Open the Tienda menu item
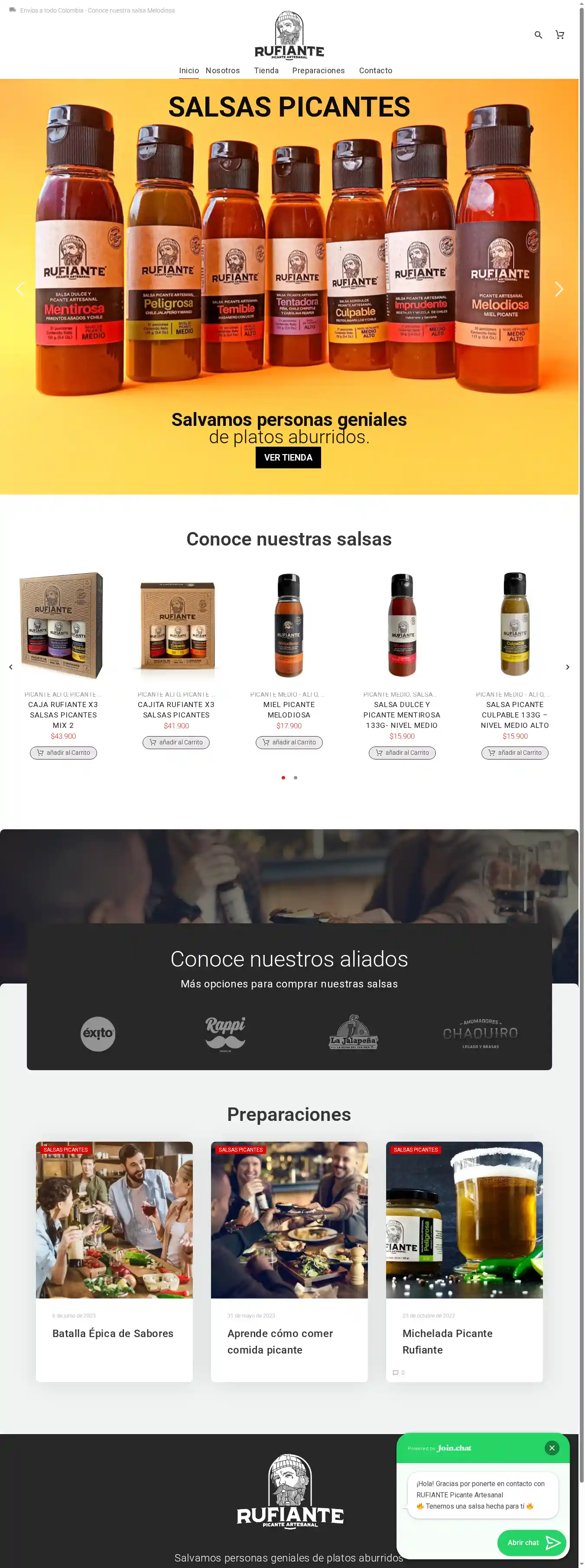 coord(266,71)
